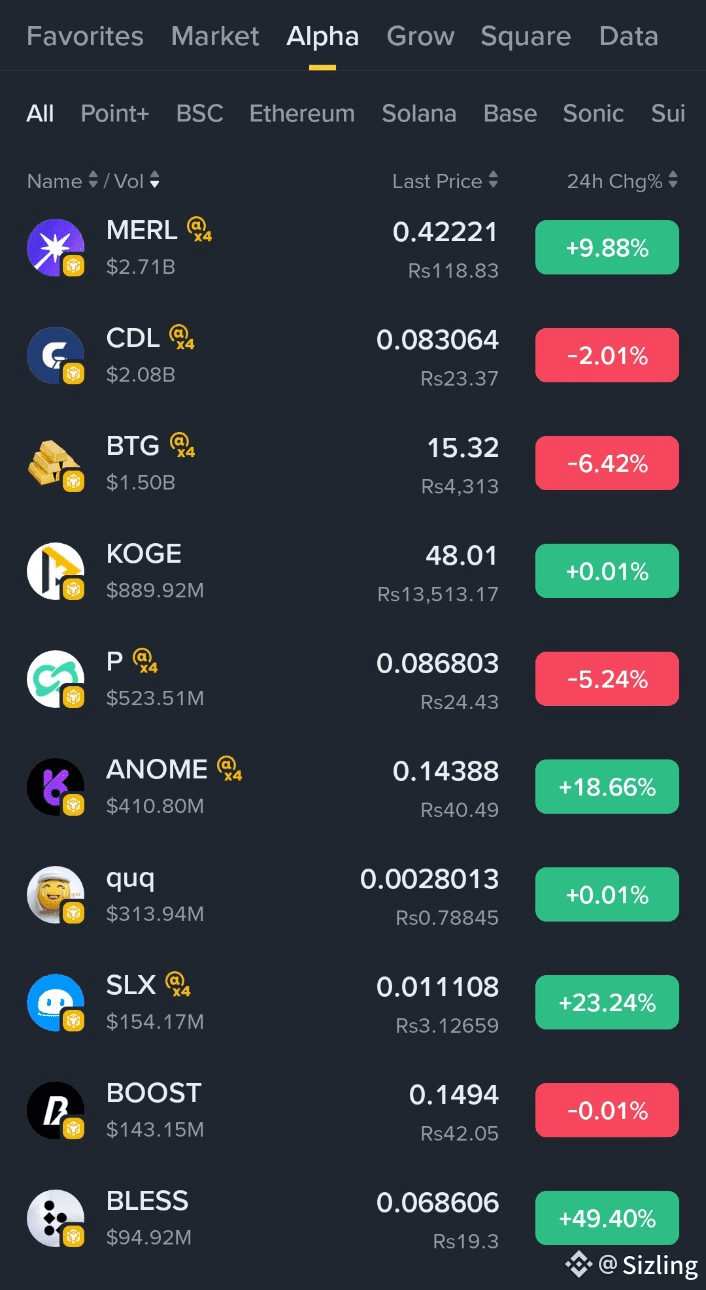Select the Base chain filter
Screen dimensions: 706x1290
[x=510, y=114]
